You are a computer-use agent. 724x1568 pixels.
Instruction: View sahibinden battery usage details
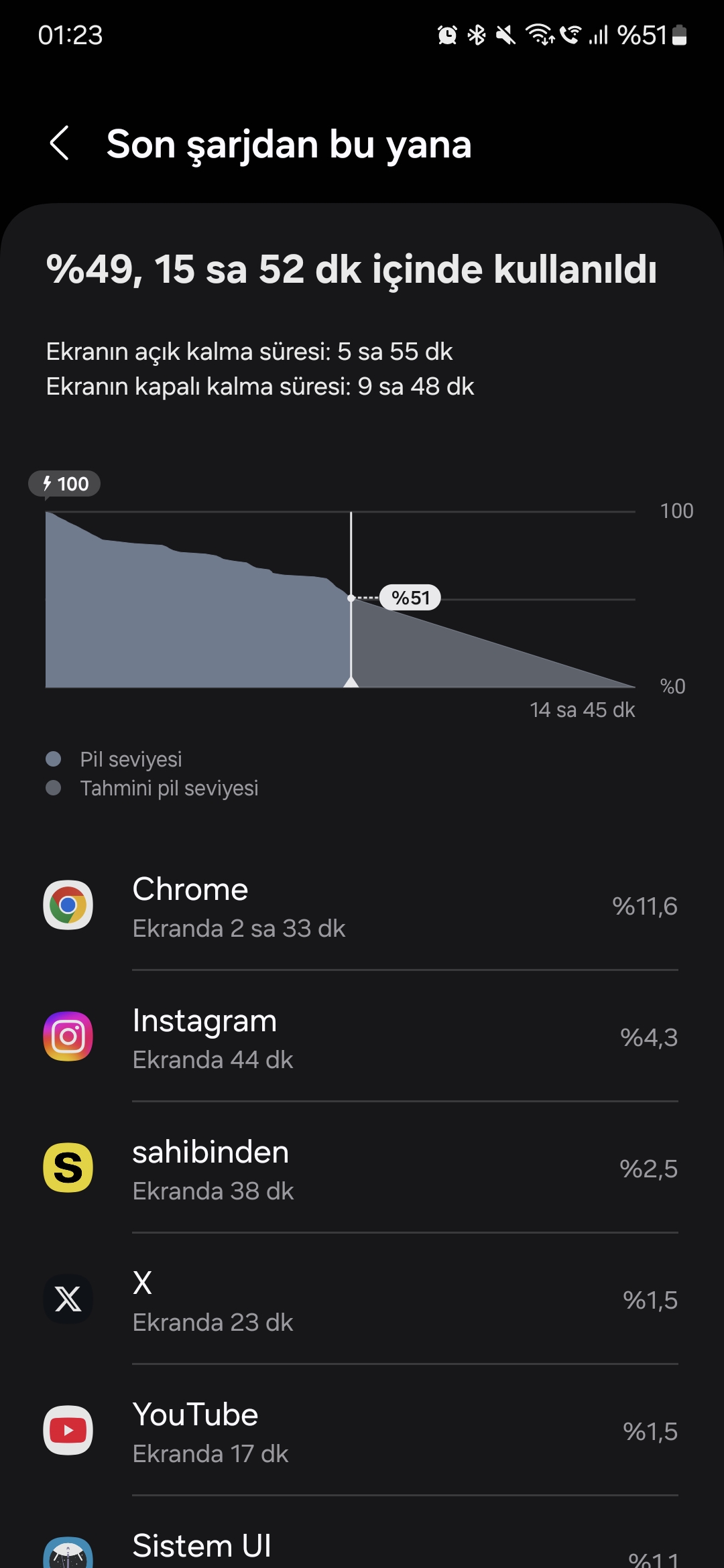(x=362, y=1169)
